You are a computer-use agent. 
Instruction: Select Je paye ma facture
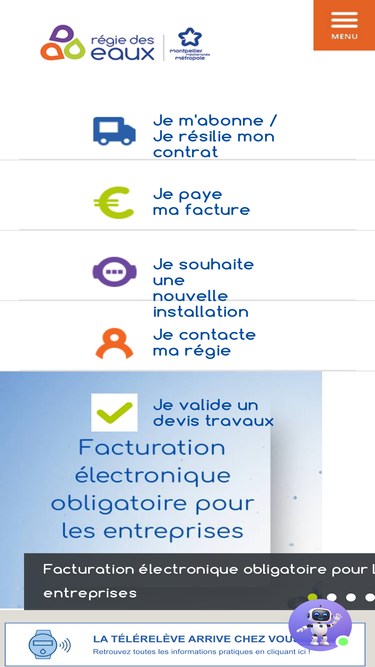click(172, 202)
